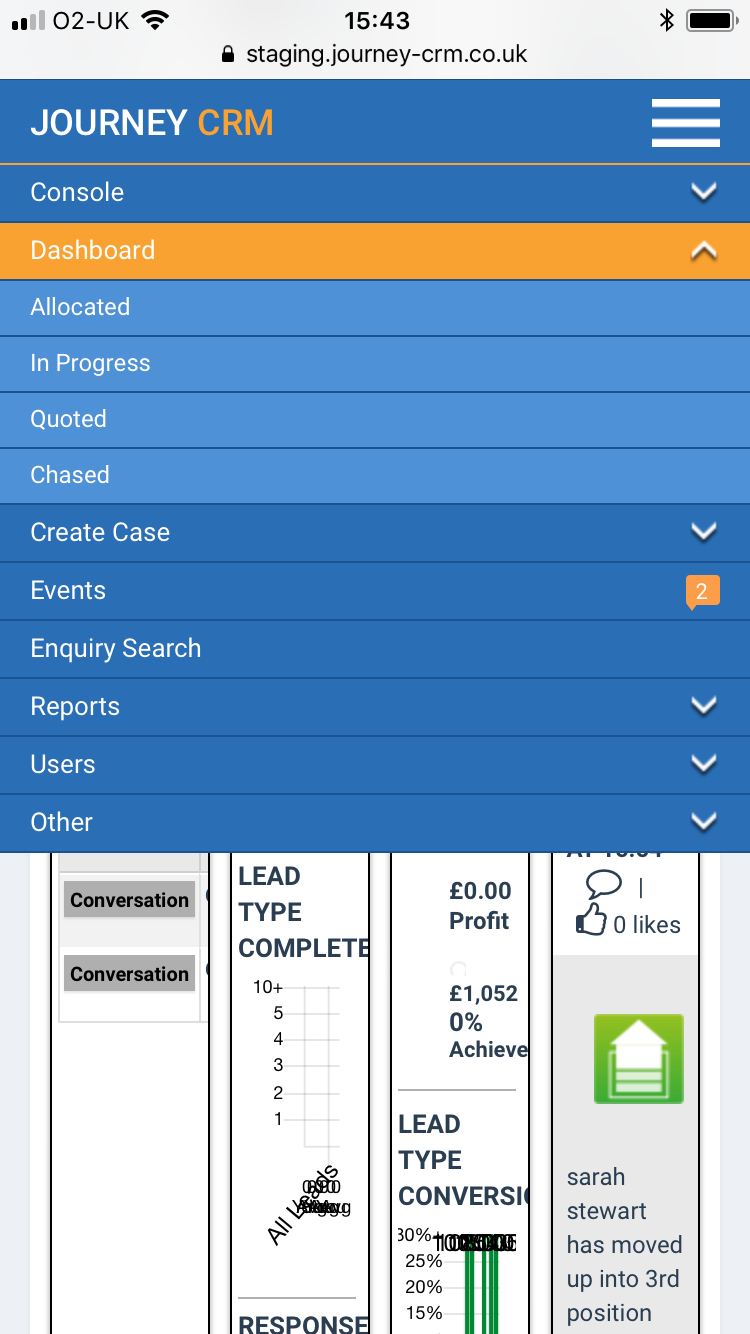Go to In Progress cases
Viewport: 750px width, 1334px height.
(90, 363)
